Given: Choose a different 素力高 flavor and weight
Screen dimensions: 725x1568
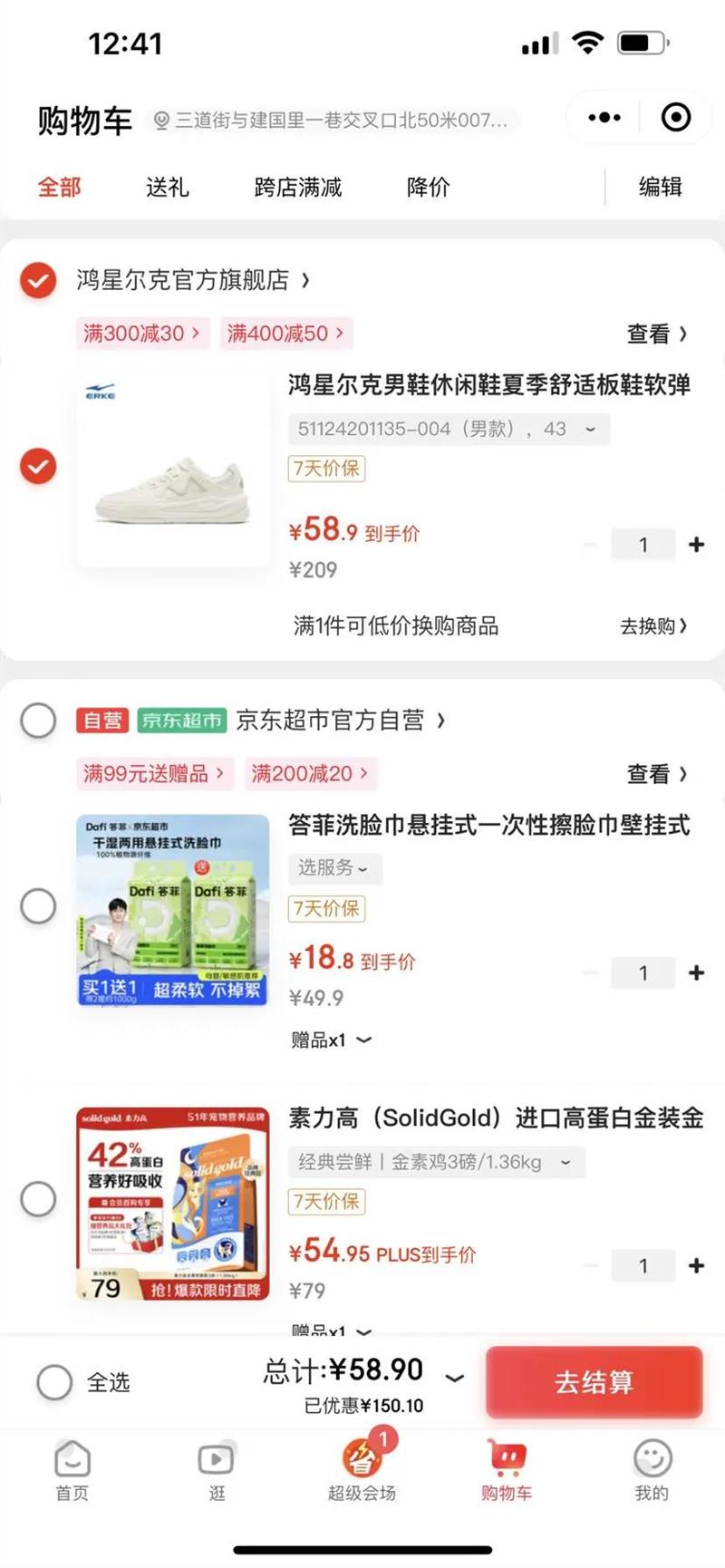Looking at the screenshot, I should pyautogui.click(x=436, y=1162).
